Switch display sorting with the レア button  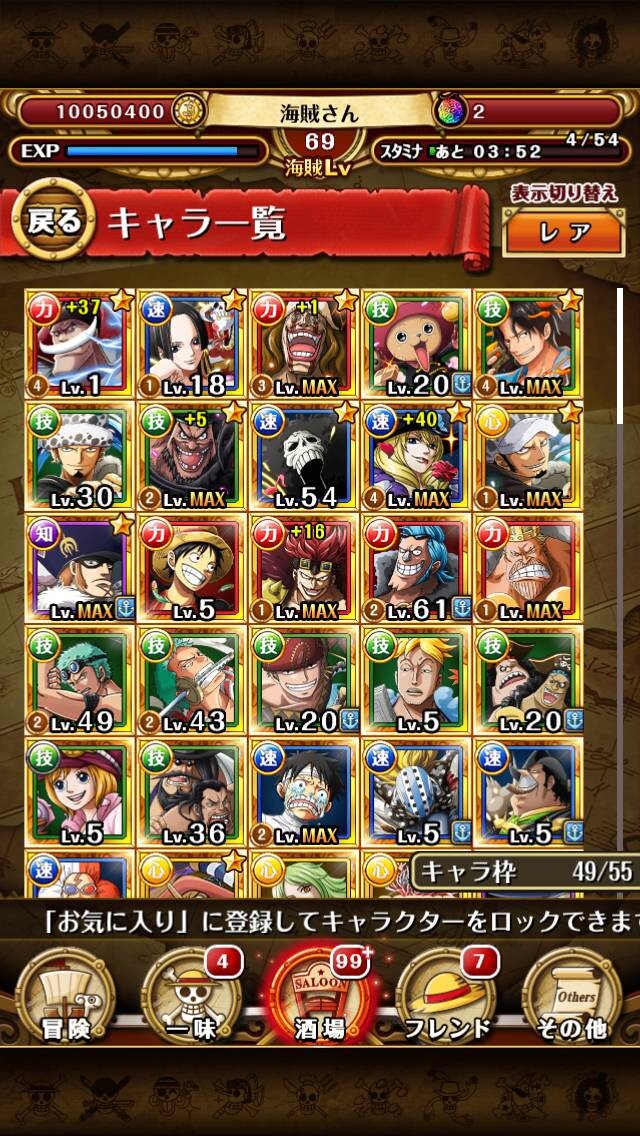point(565,232)
